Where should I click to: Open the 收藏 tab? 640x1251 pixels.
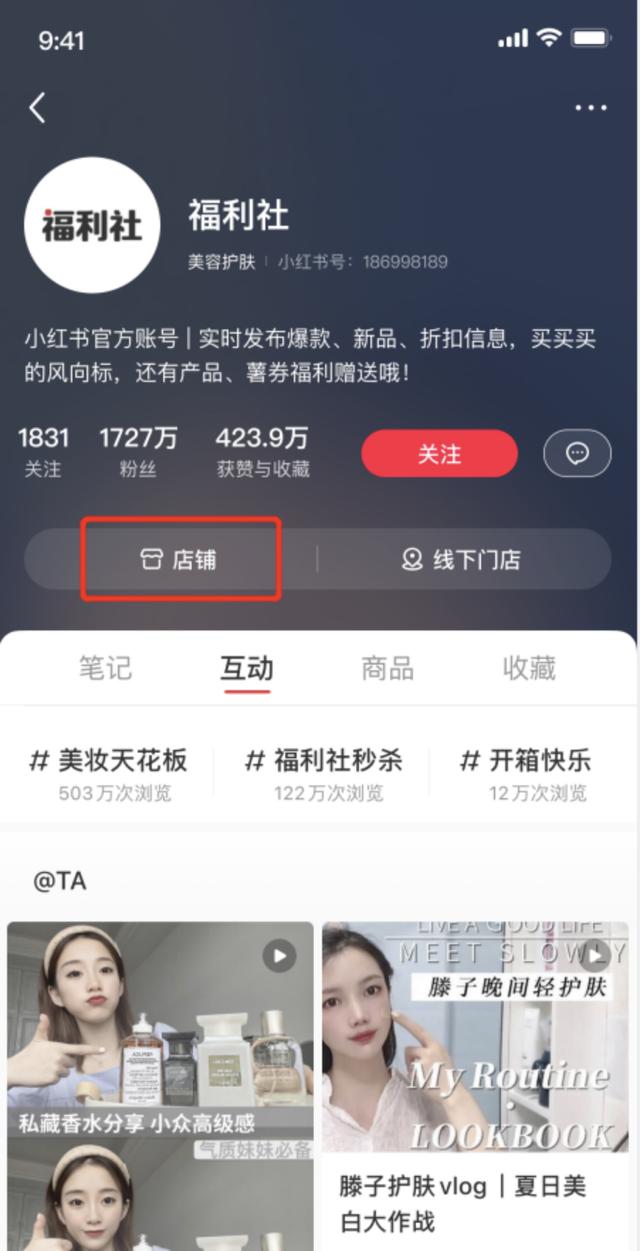pos(529,668)
